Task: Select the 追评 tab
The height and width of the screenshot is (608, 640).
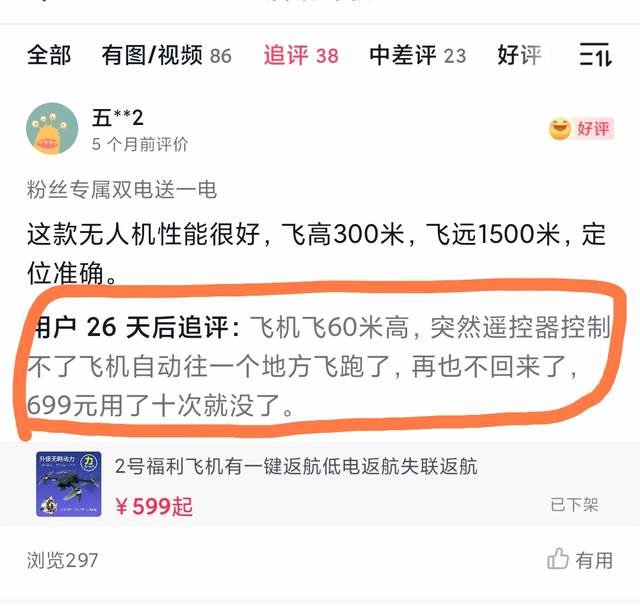Action: coord(300,55)
